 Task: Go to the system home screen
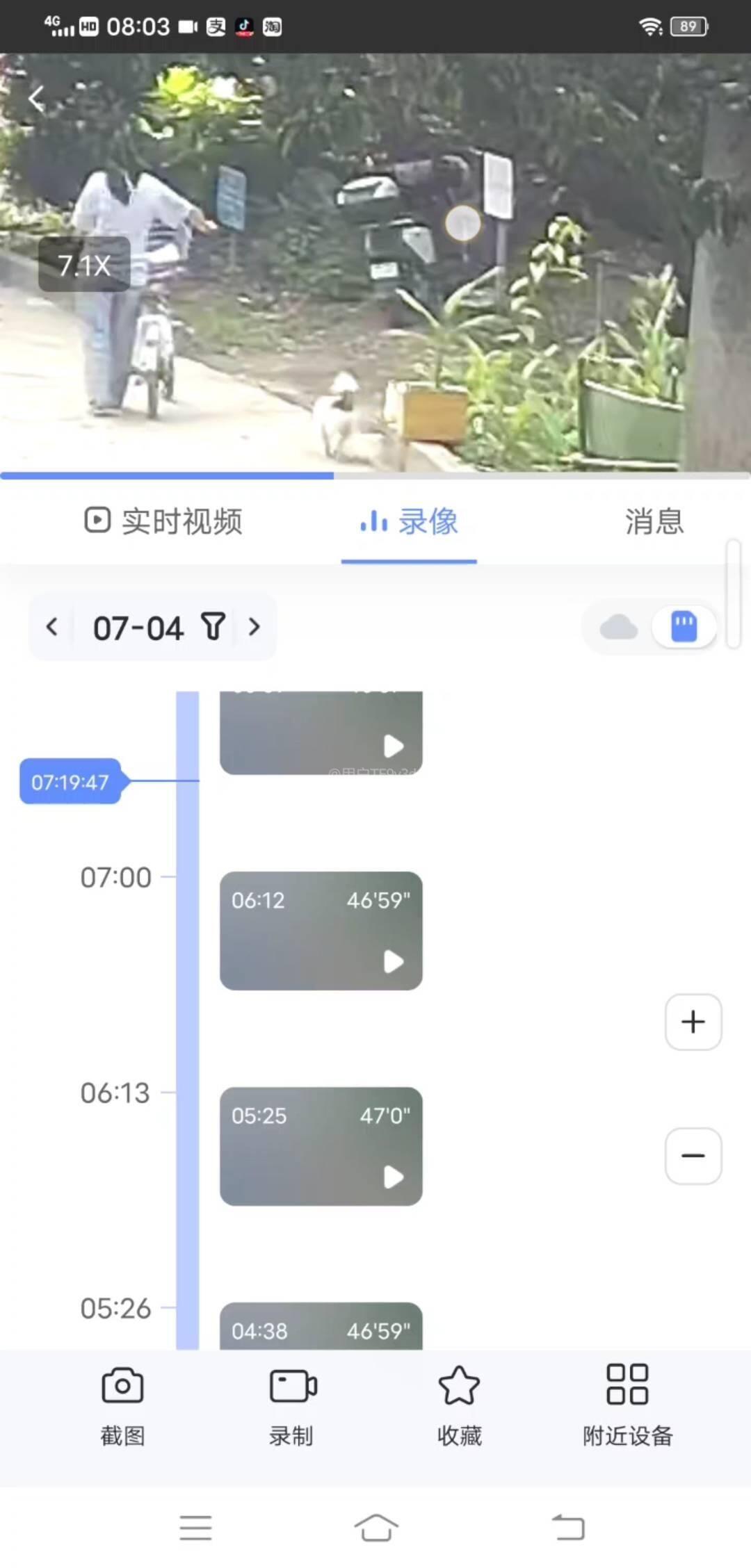click(x=375, y=1528)
